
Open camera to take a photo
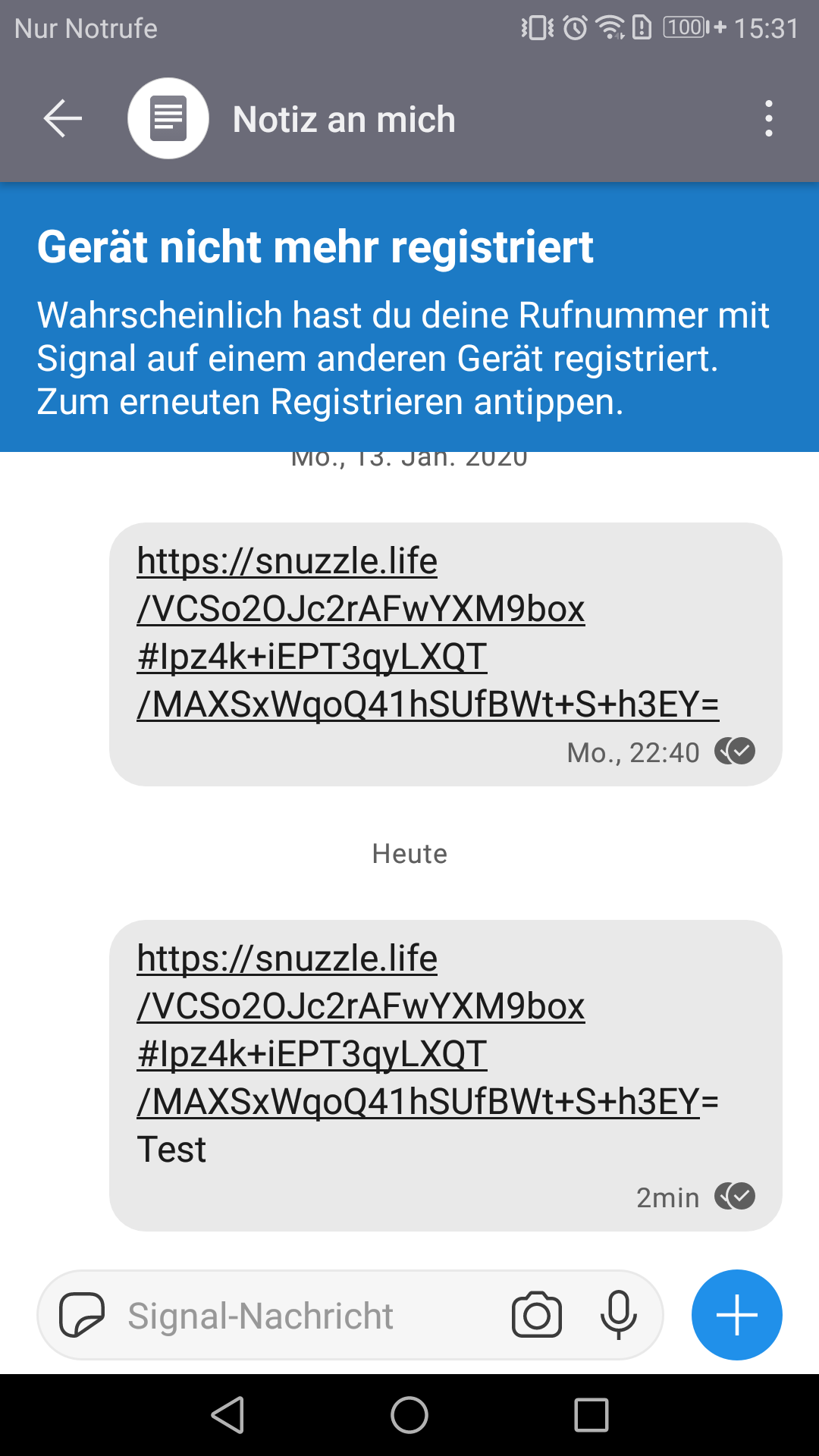coord(537,1315)
